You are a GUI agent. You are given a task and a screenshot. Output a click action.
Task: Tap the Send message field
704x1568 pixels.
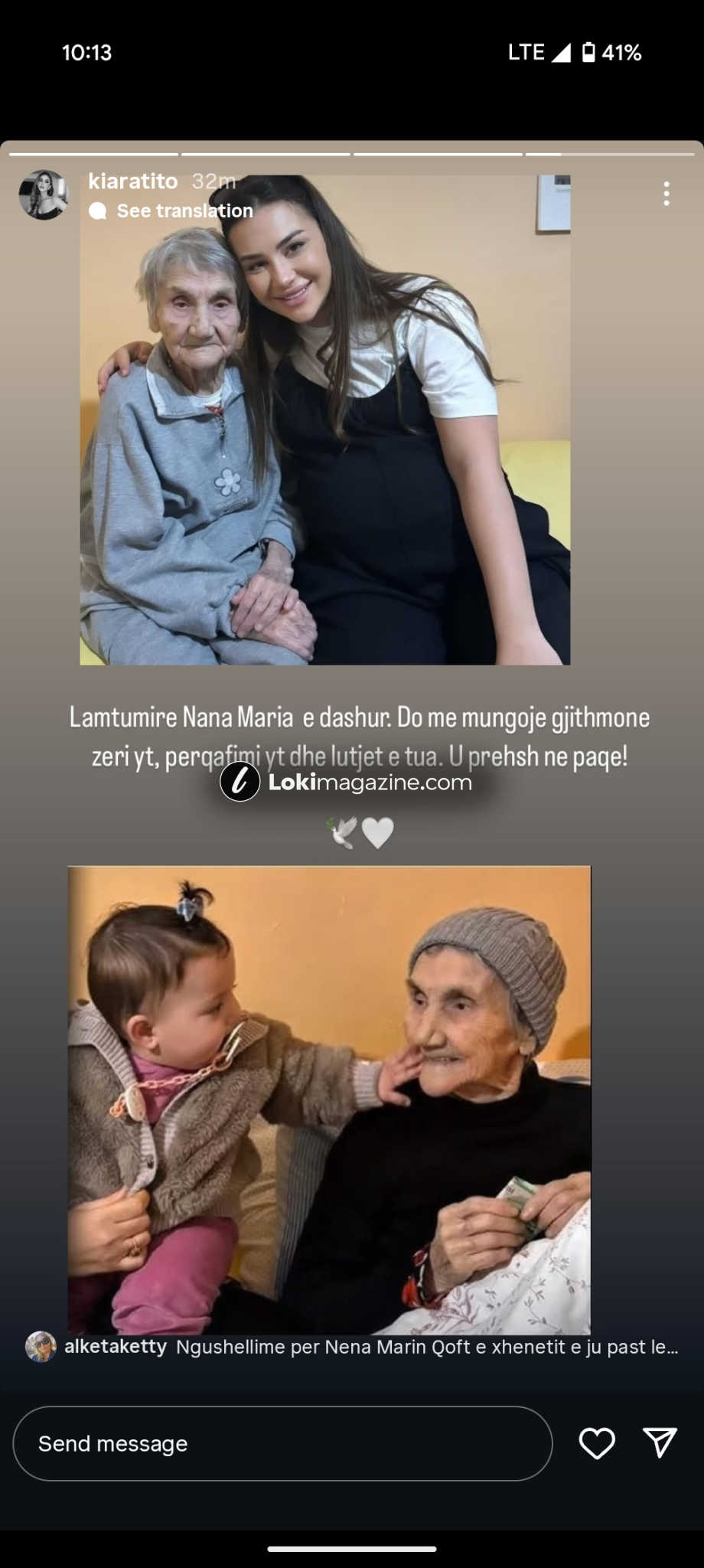[x=282, y=1443]
